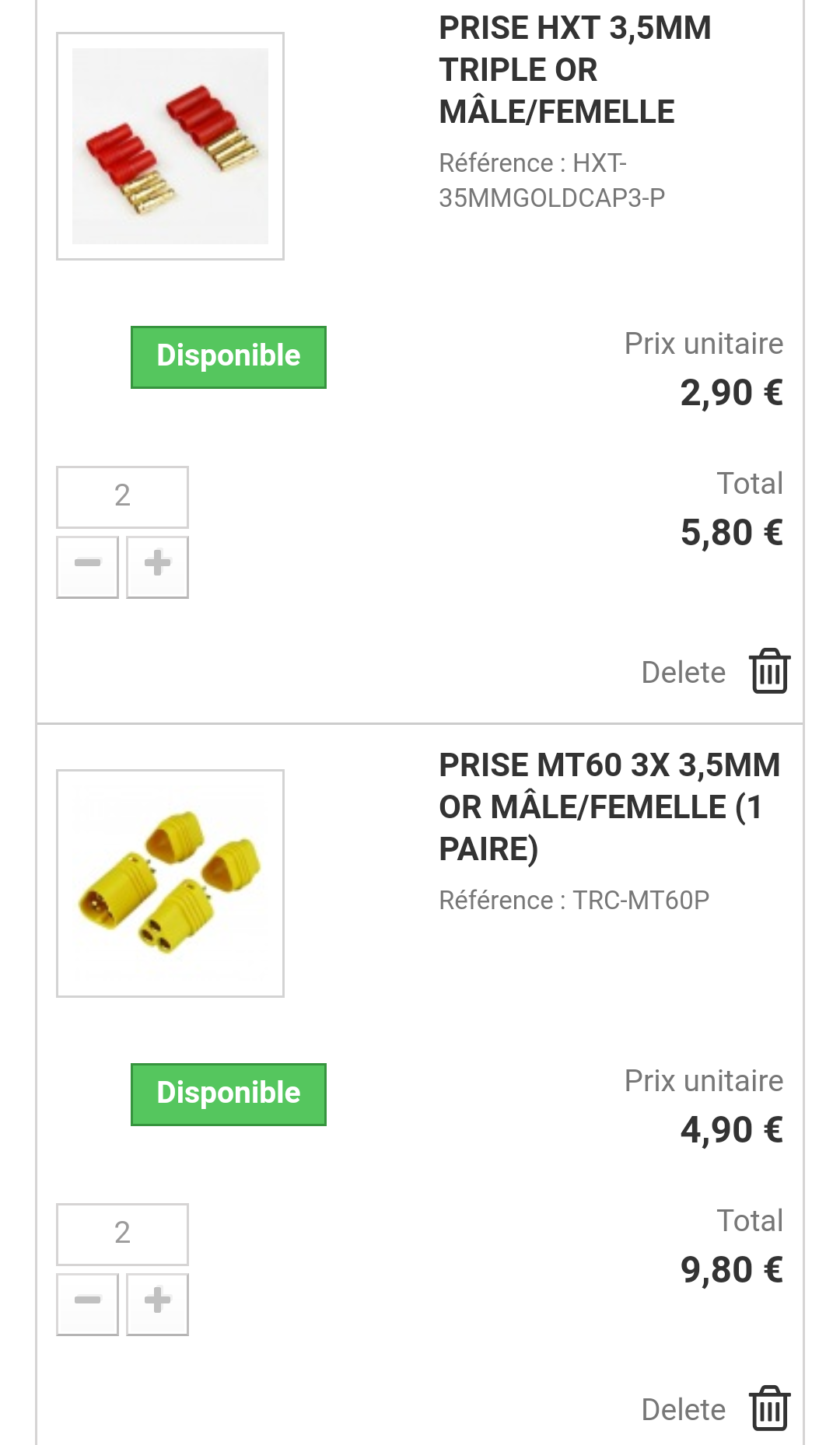Increase quantity of PRISE HXT 3,5MM

pos(157,567)
